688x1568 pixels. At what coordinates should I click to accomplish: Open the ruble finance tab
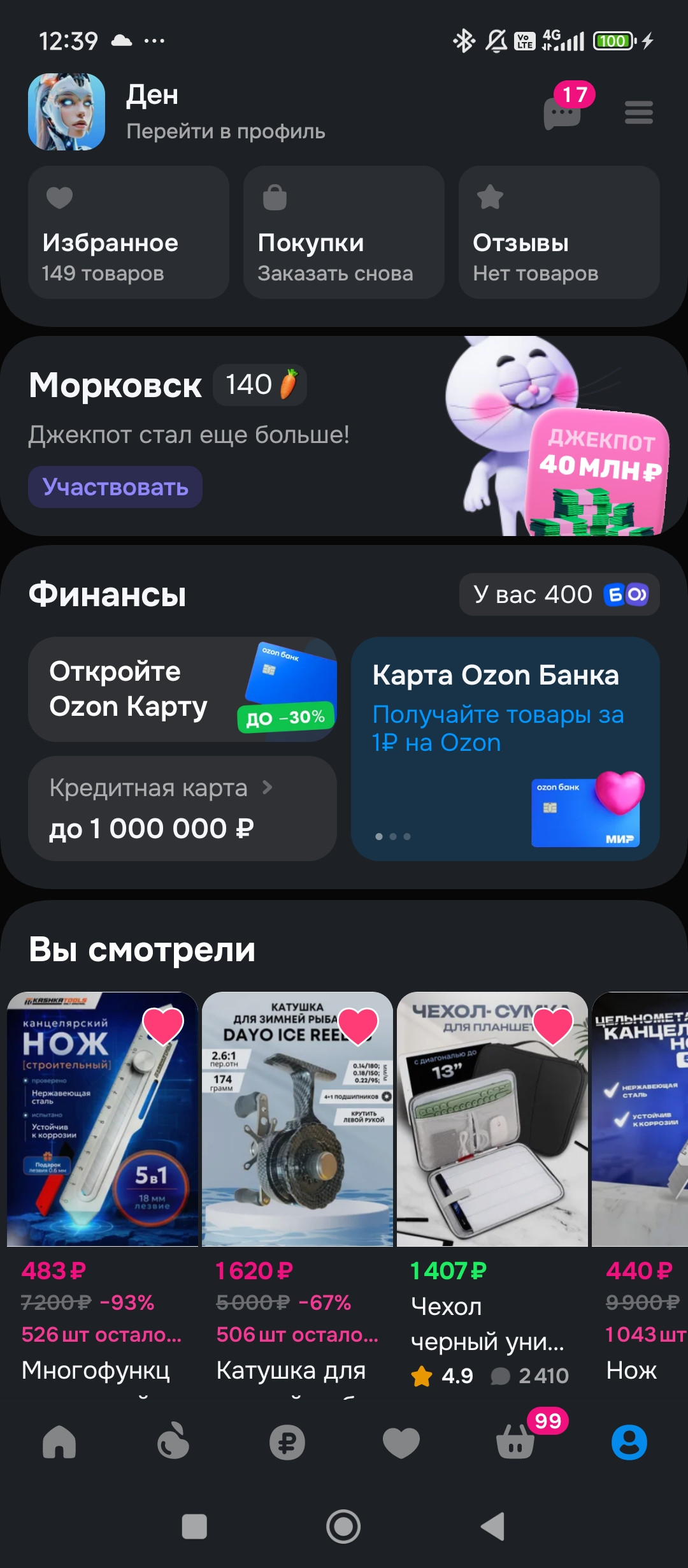(x=287, y=1442)
